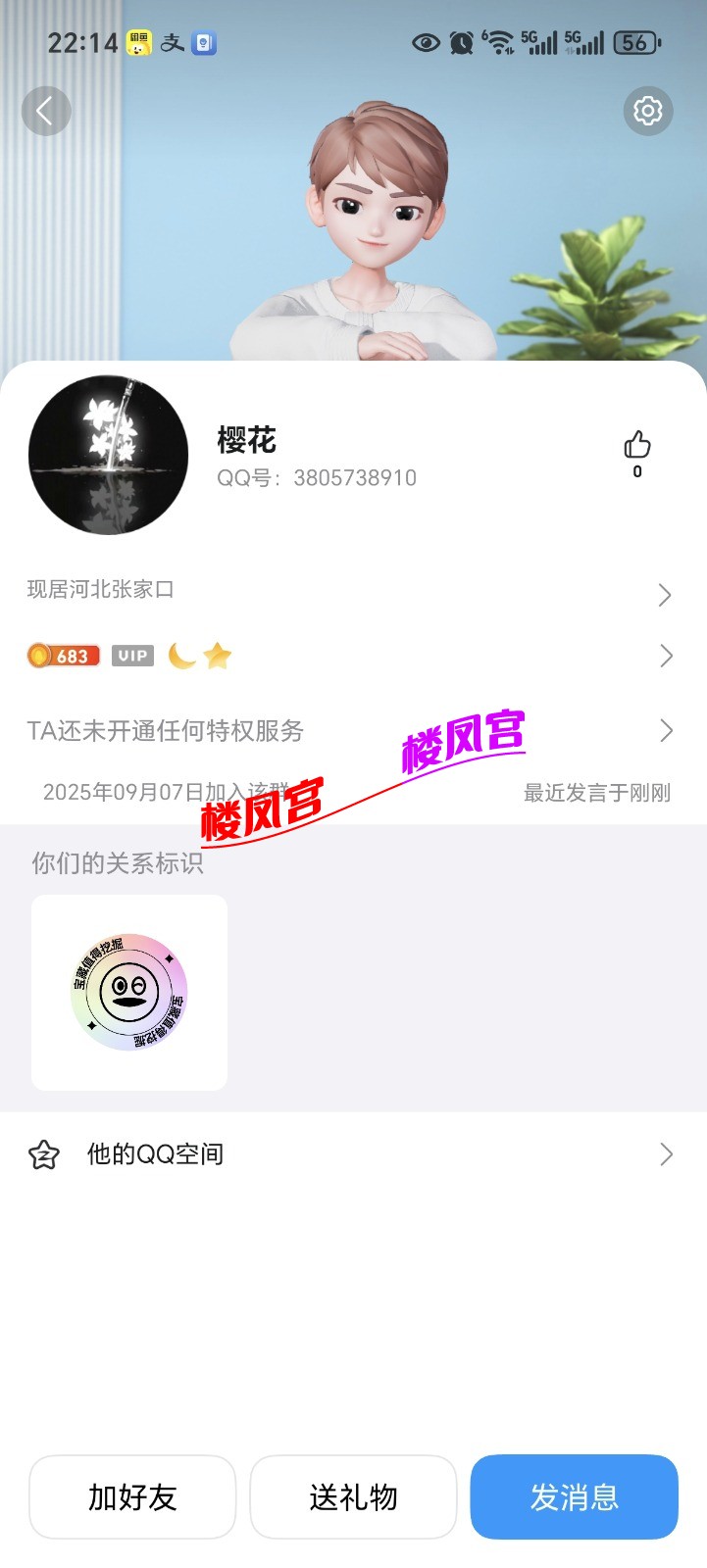
Task: Click the moon level icon
Action: click(x=182, y=655)
